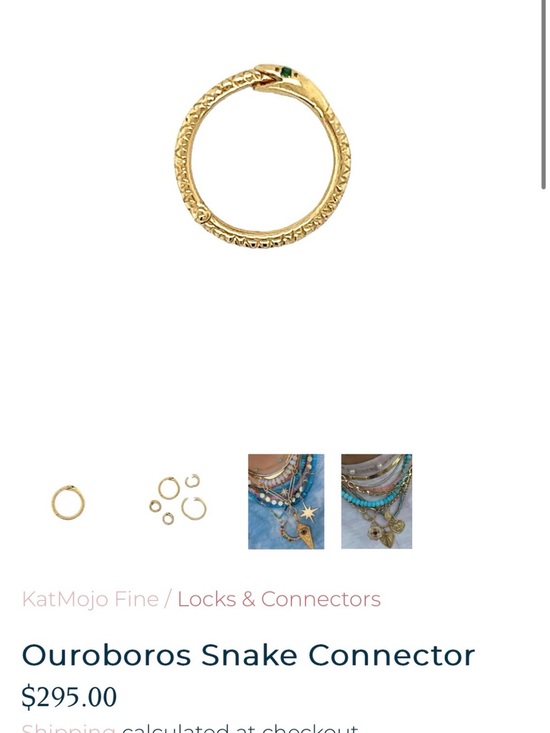View the star pendant necklace photo thumbnail
Viewport: 550px width, 733px height.
pos(286,501)
